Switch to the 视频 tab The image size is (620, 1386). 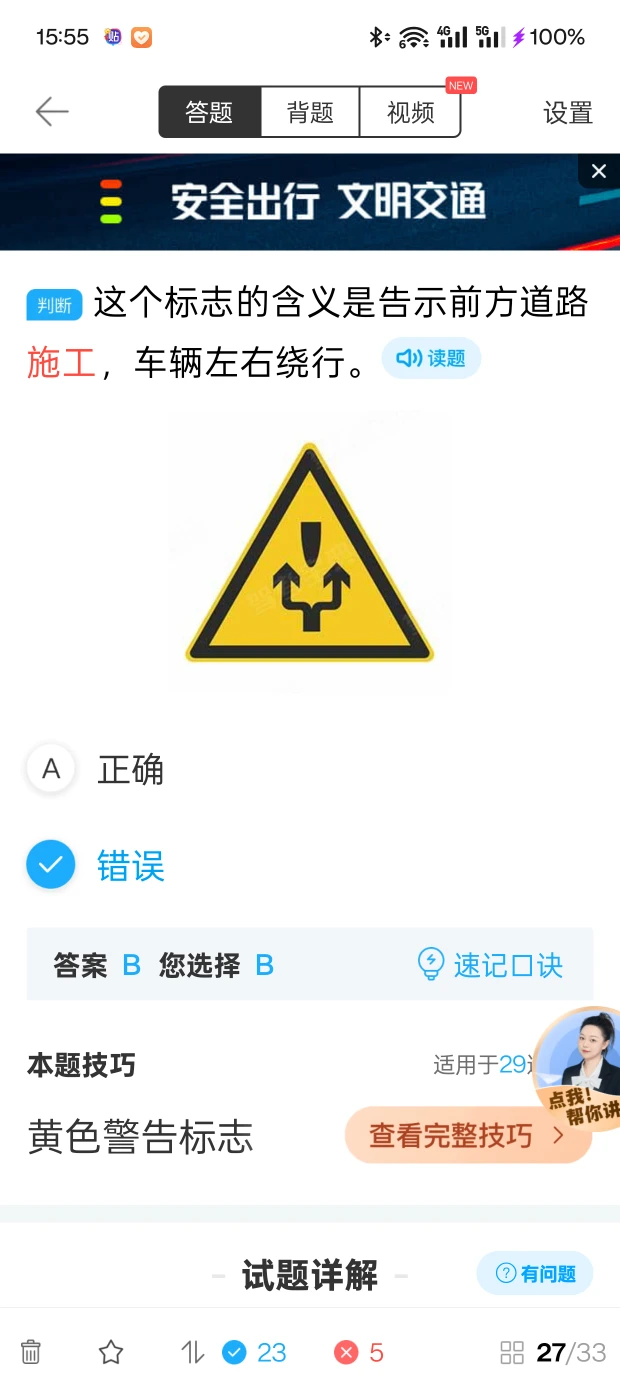coord(410,112)
